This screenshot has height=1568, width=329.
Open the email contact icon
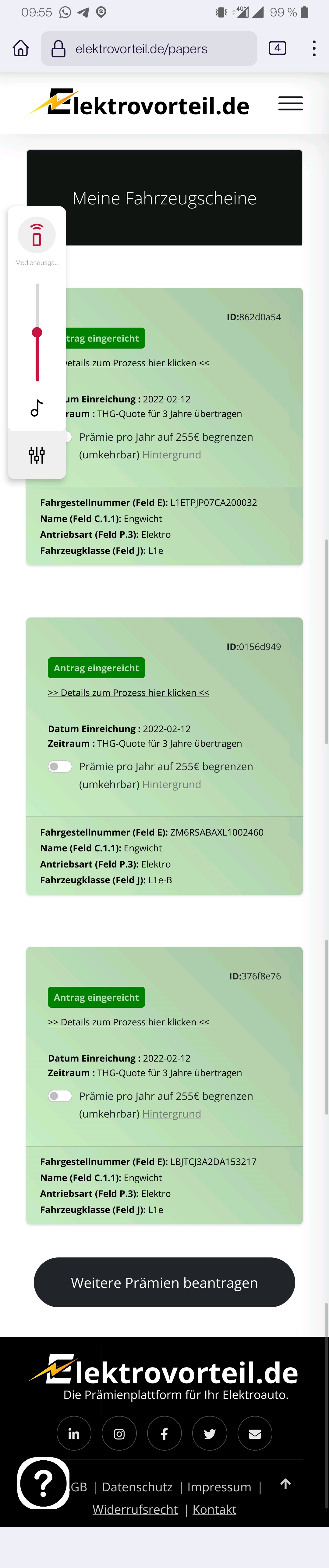[x=255, y=1434]
